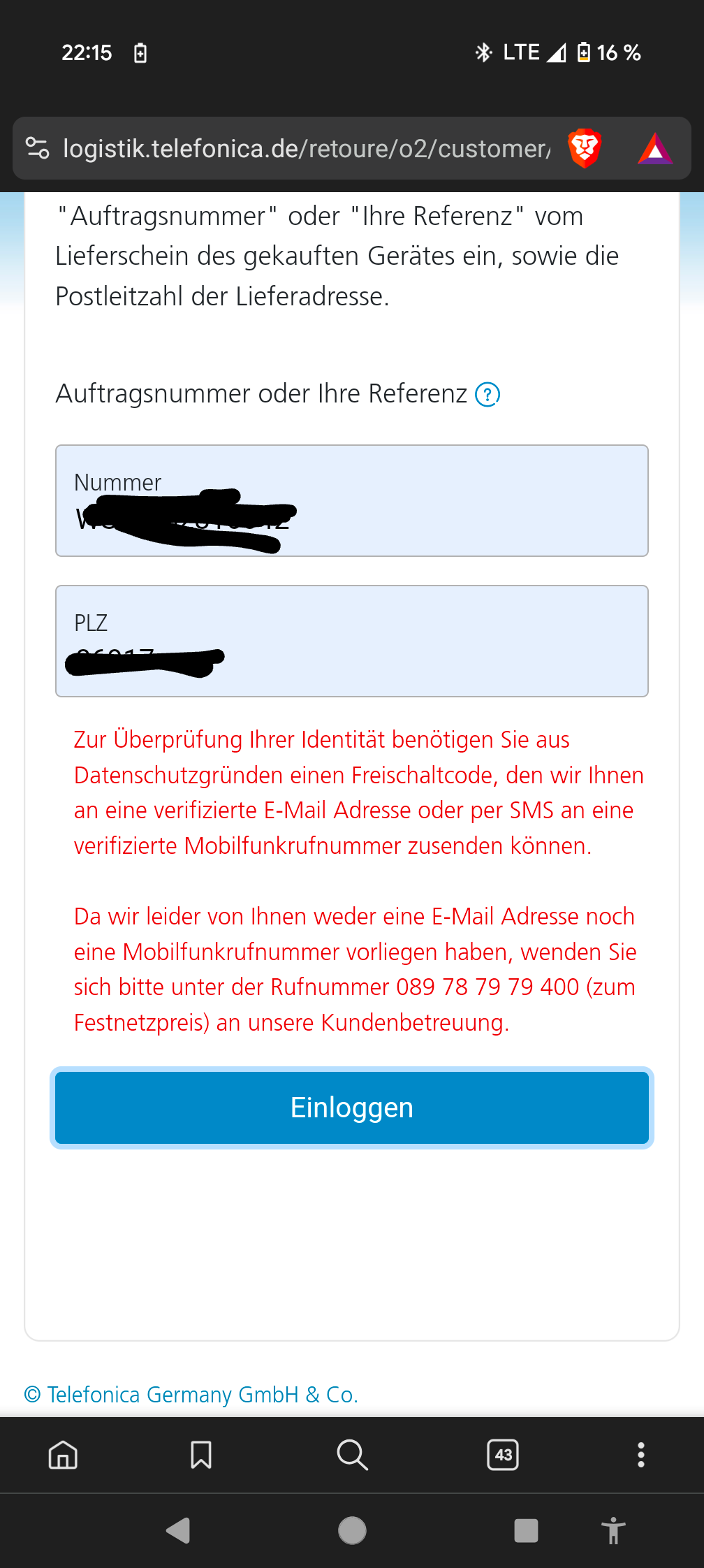
Task: Show the 43 open tabs
Action: [x=503, y=1455]
